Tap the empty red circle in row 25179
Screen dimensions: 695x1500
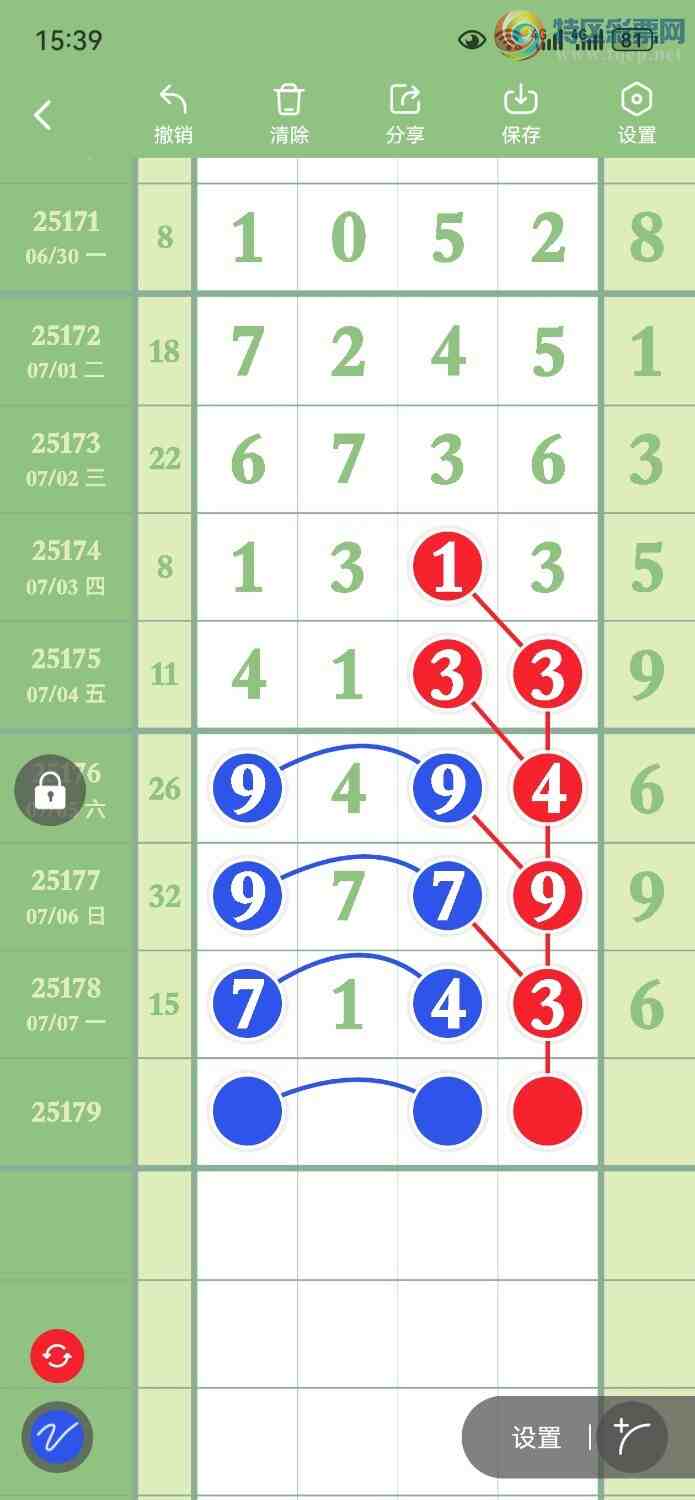point(547,1111)
